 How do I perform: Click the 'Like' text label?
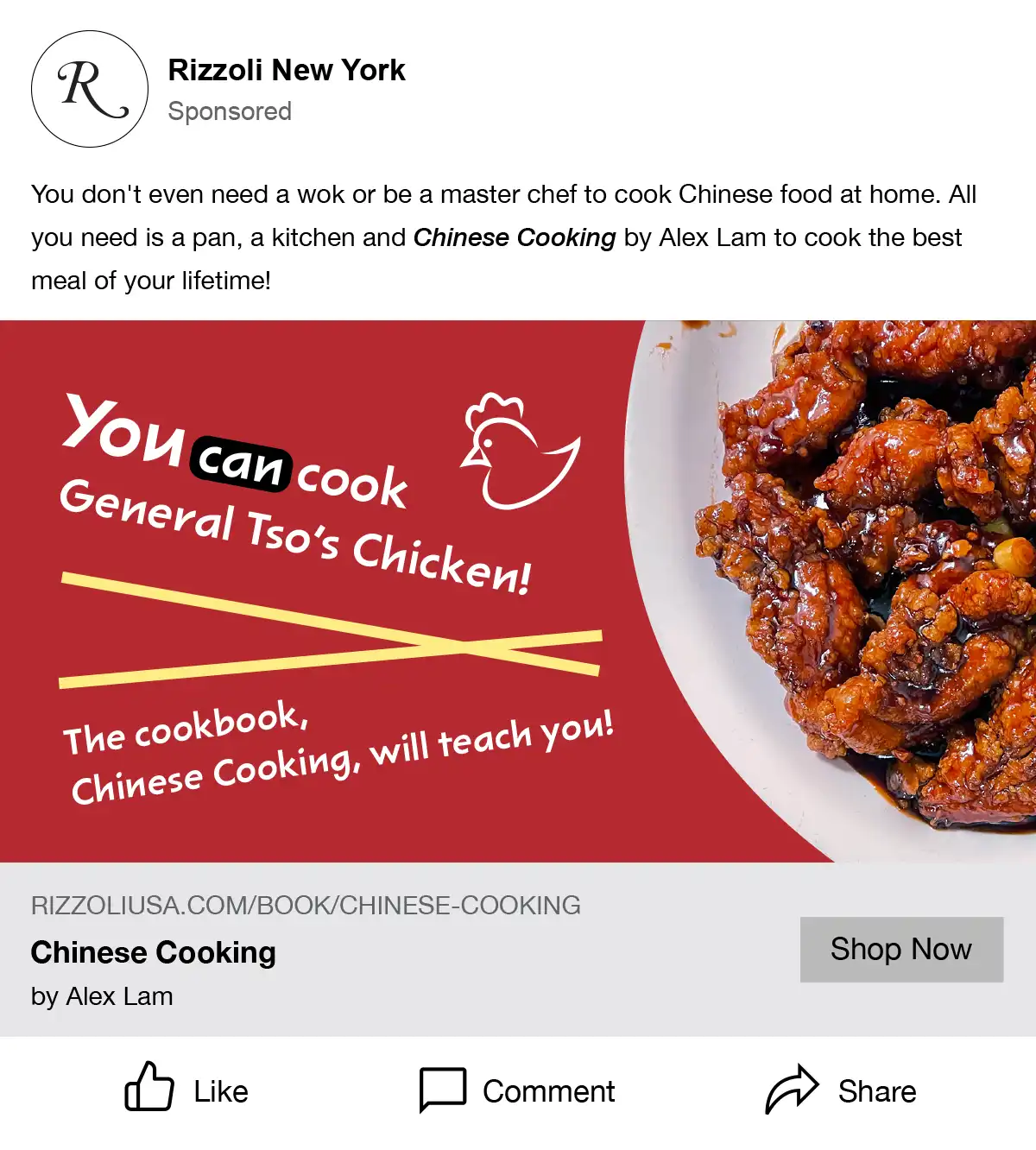[220, 1091]
